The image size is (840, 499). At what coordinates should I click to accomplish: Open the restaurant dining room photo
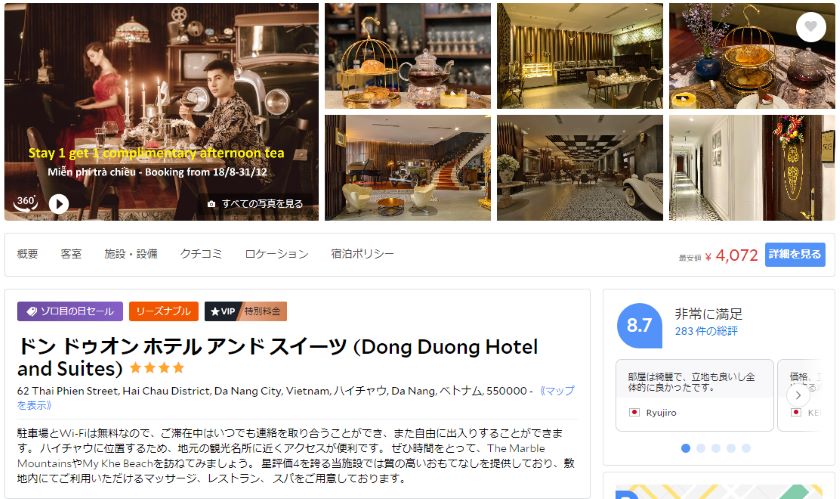pyautogui.click(x=579, y=56)
